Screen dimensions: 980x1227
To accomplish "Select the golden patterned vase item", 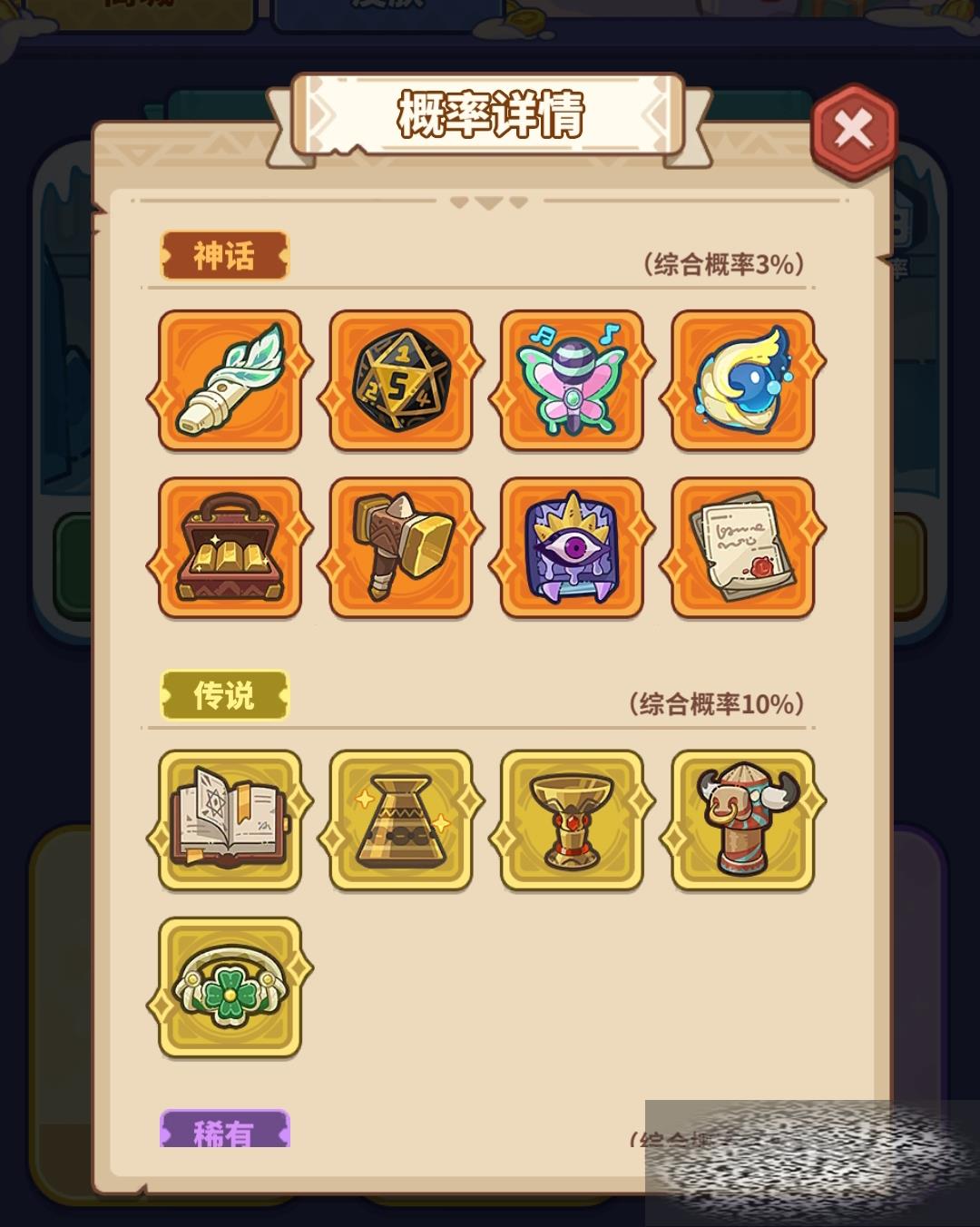I will pyautogui.click(x=400, y=820).
